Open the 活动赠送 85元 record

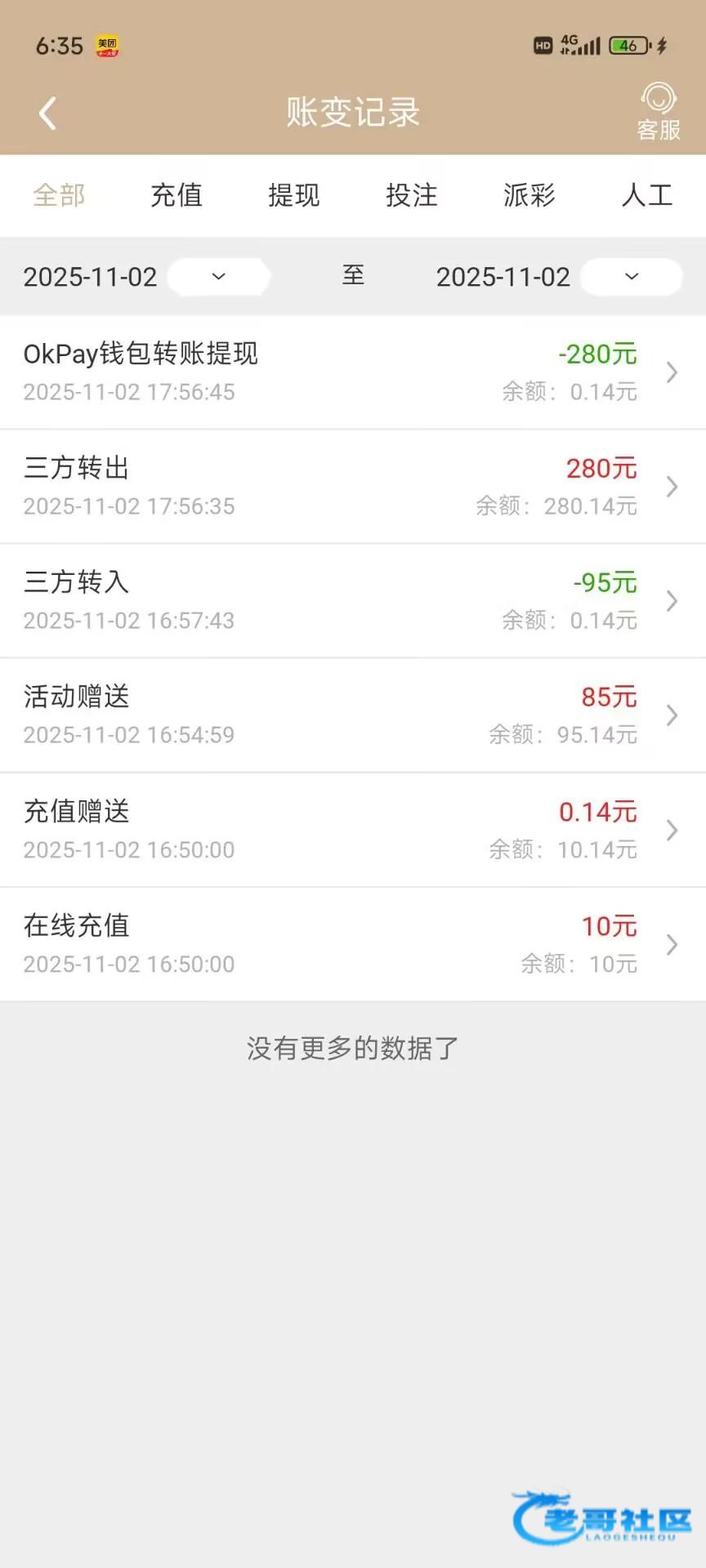353,715
